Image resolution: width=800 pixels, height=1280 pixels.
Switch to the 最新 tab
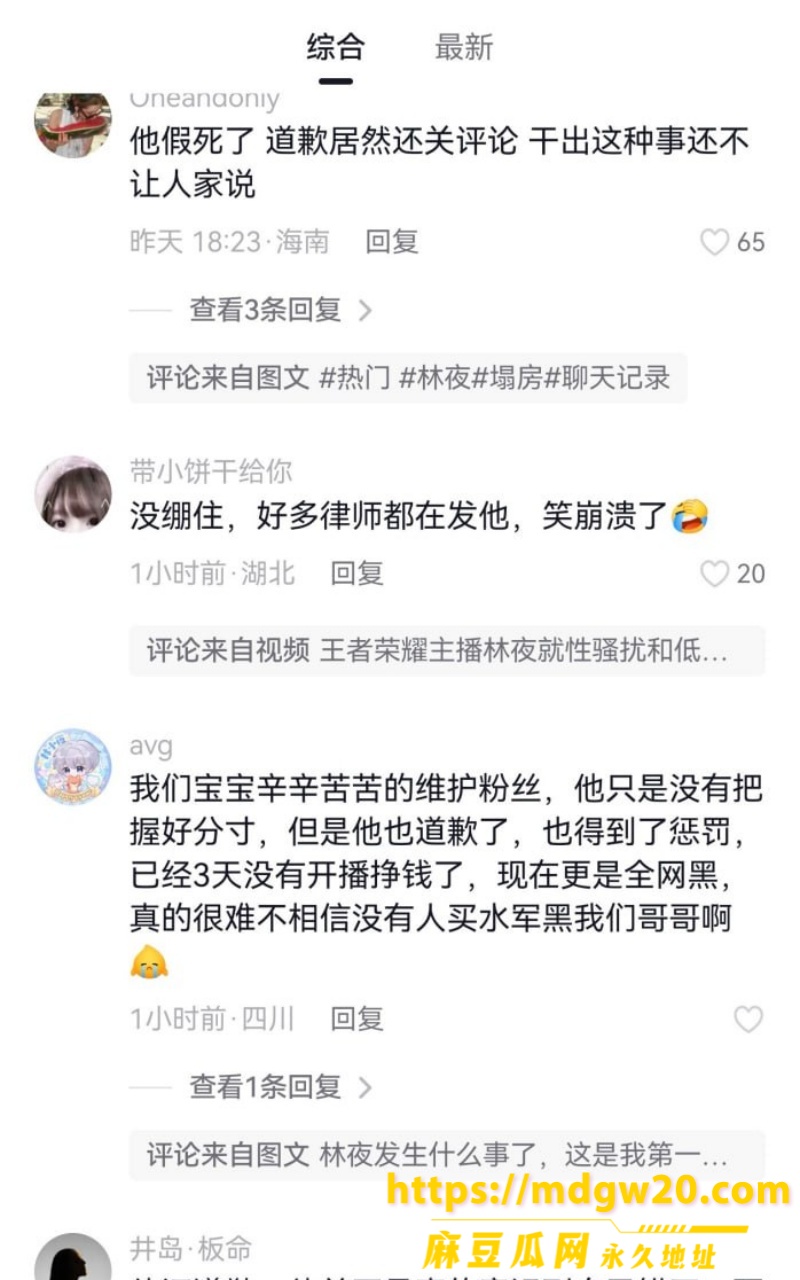464,46
